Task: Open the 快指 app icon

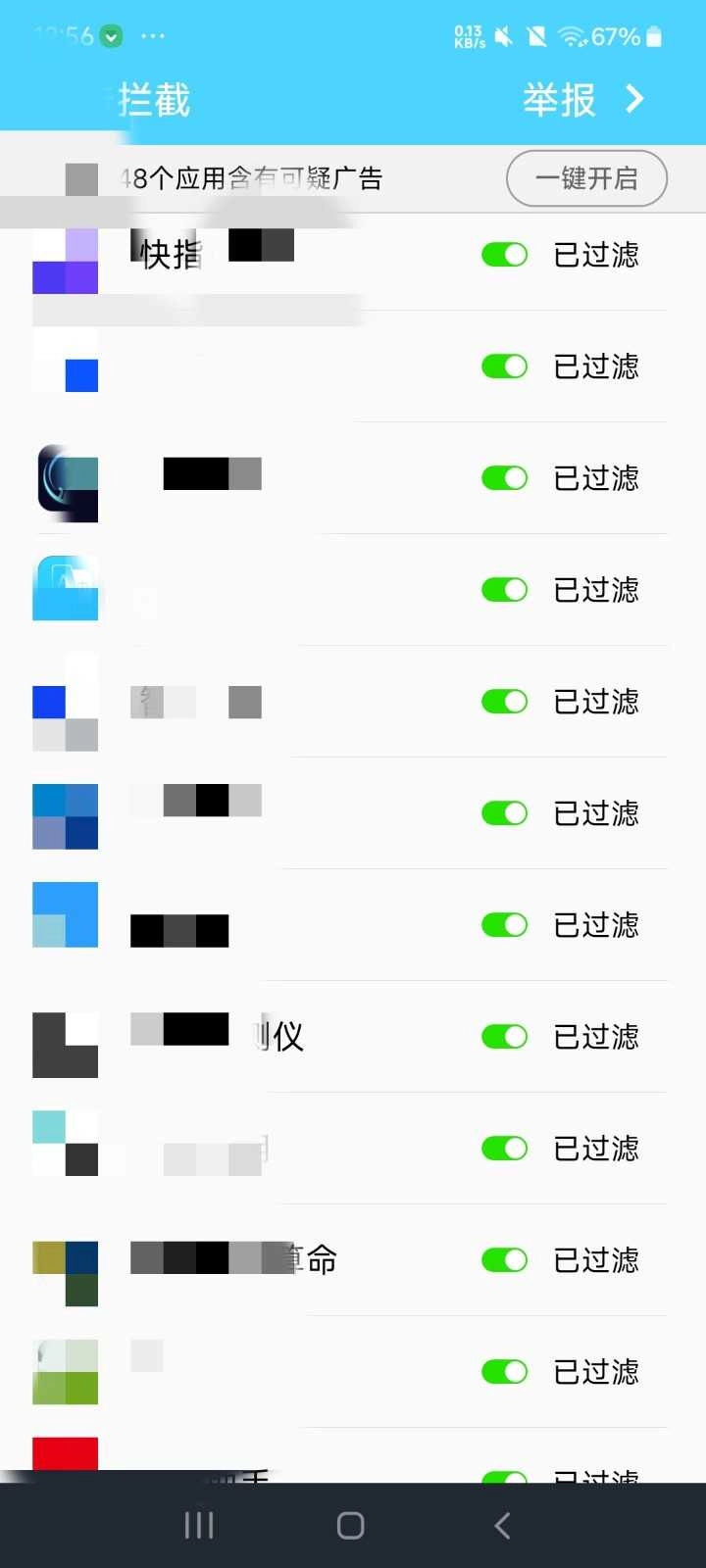Action: point(65,255)
